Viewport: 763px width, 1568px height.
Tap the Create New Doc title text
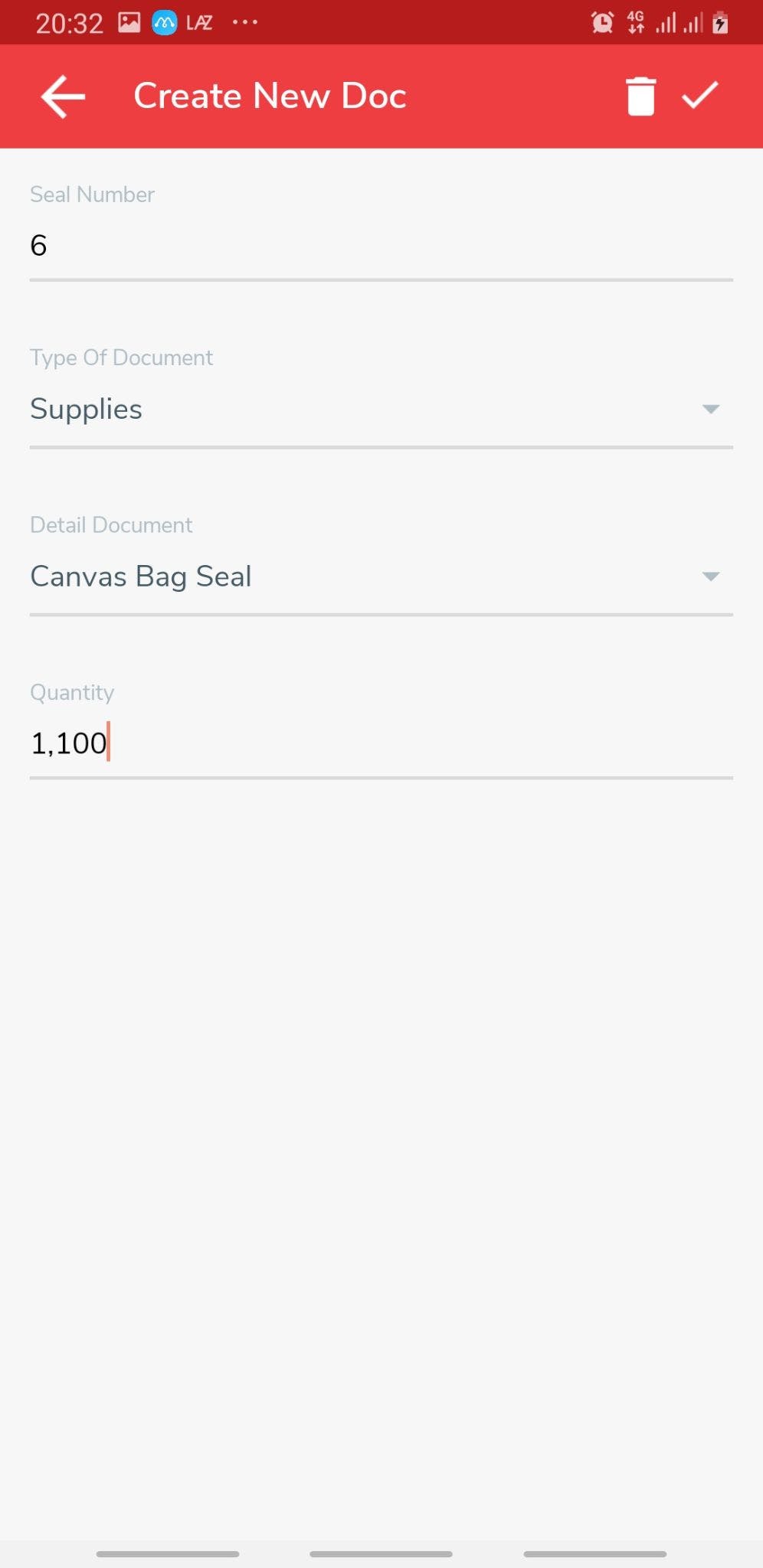click(x=270, y=95)
